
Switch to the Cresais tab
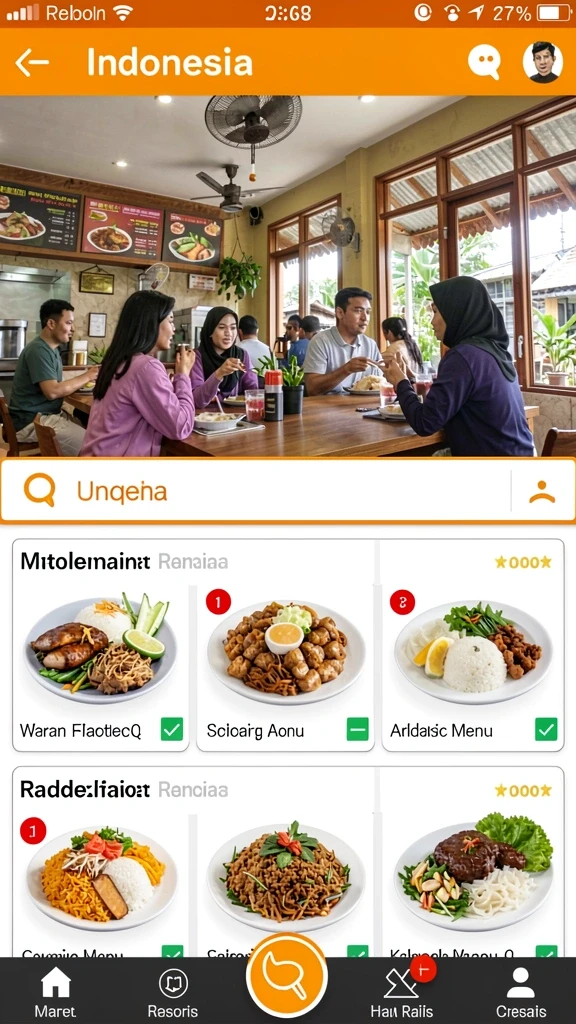(520, 993)
